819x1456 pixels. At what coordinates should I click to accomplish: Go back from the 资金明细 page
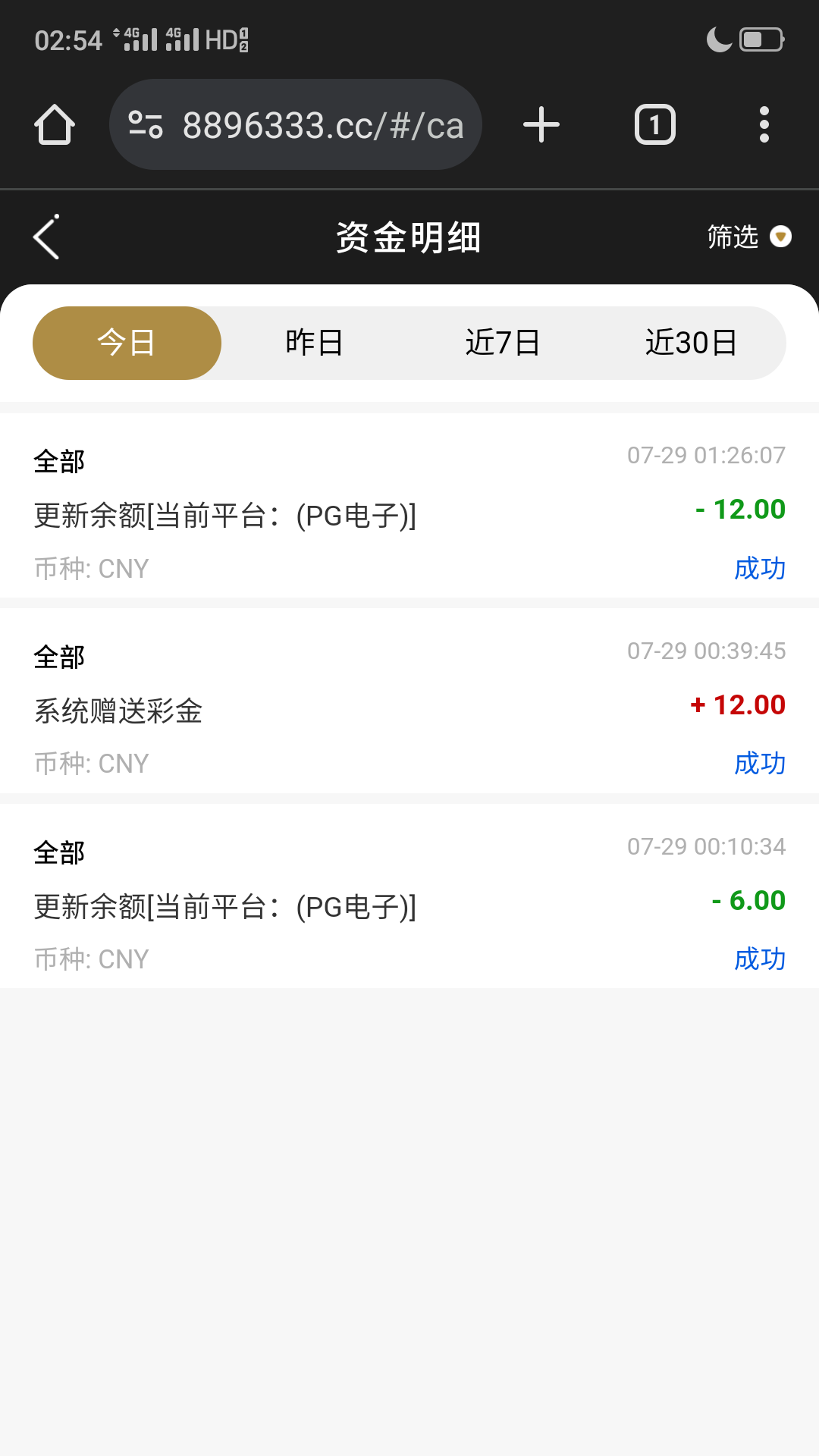click(x=47, y=237)
